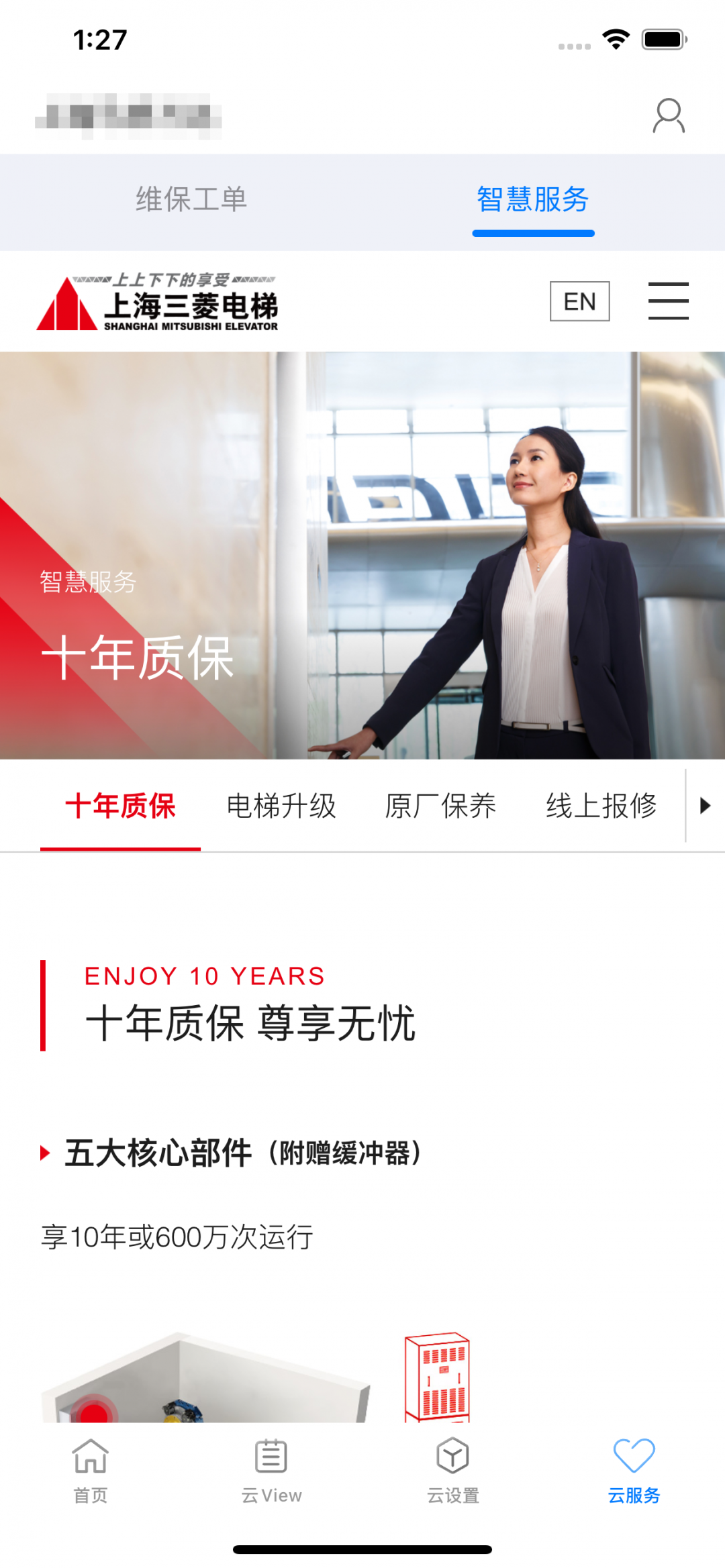The height and width of the screenshot is (1568, 725).
Task: Open the user profile icon
Action: (x=669, y=116)
